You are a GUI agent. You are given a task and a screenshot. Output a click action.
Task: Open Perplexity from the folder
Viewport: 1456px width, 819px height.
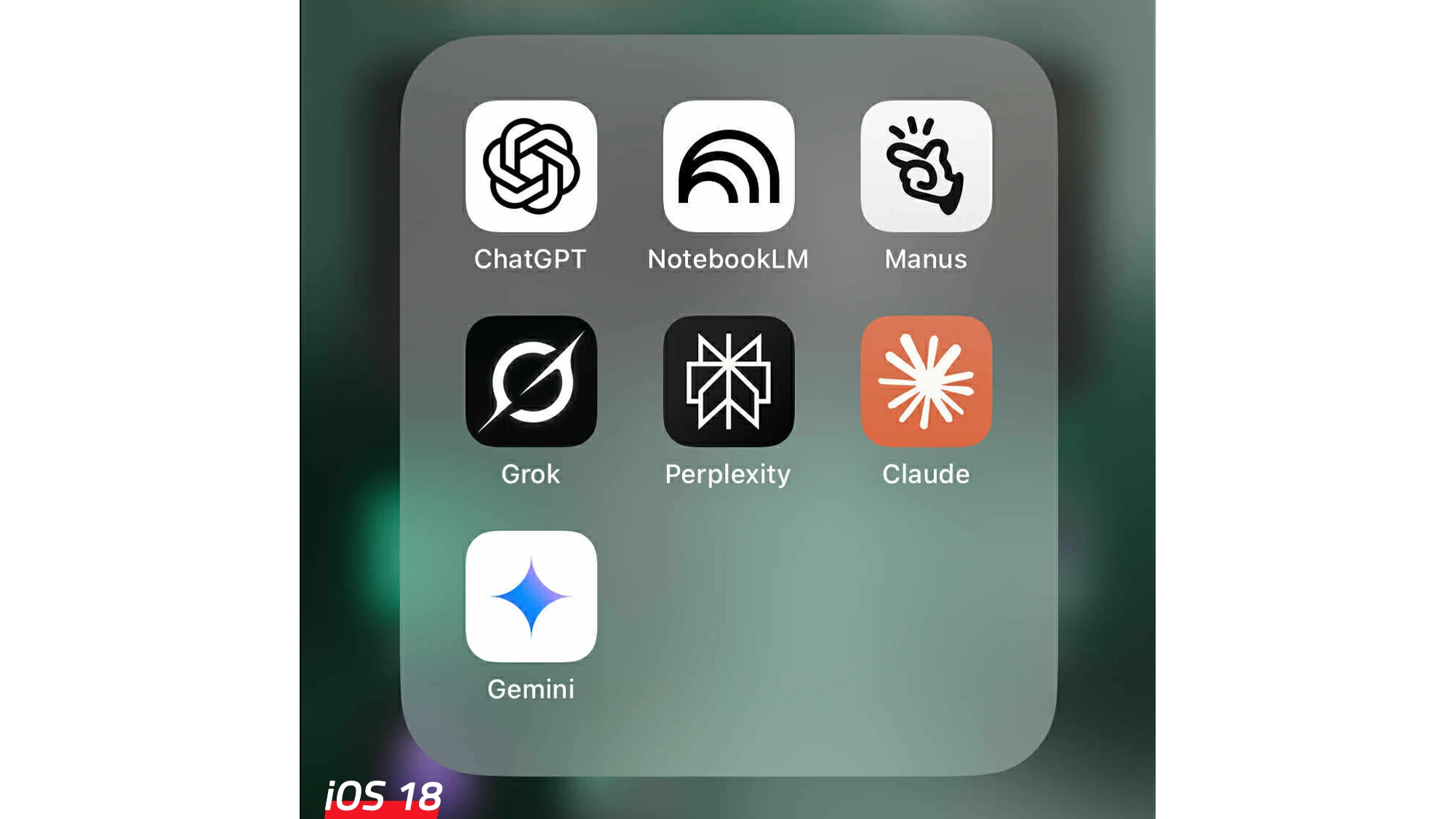tap(729, 381)
